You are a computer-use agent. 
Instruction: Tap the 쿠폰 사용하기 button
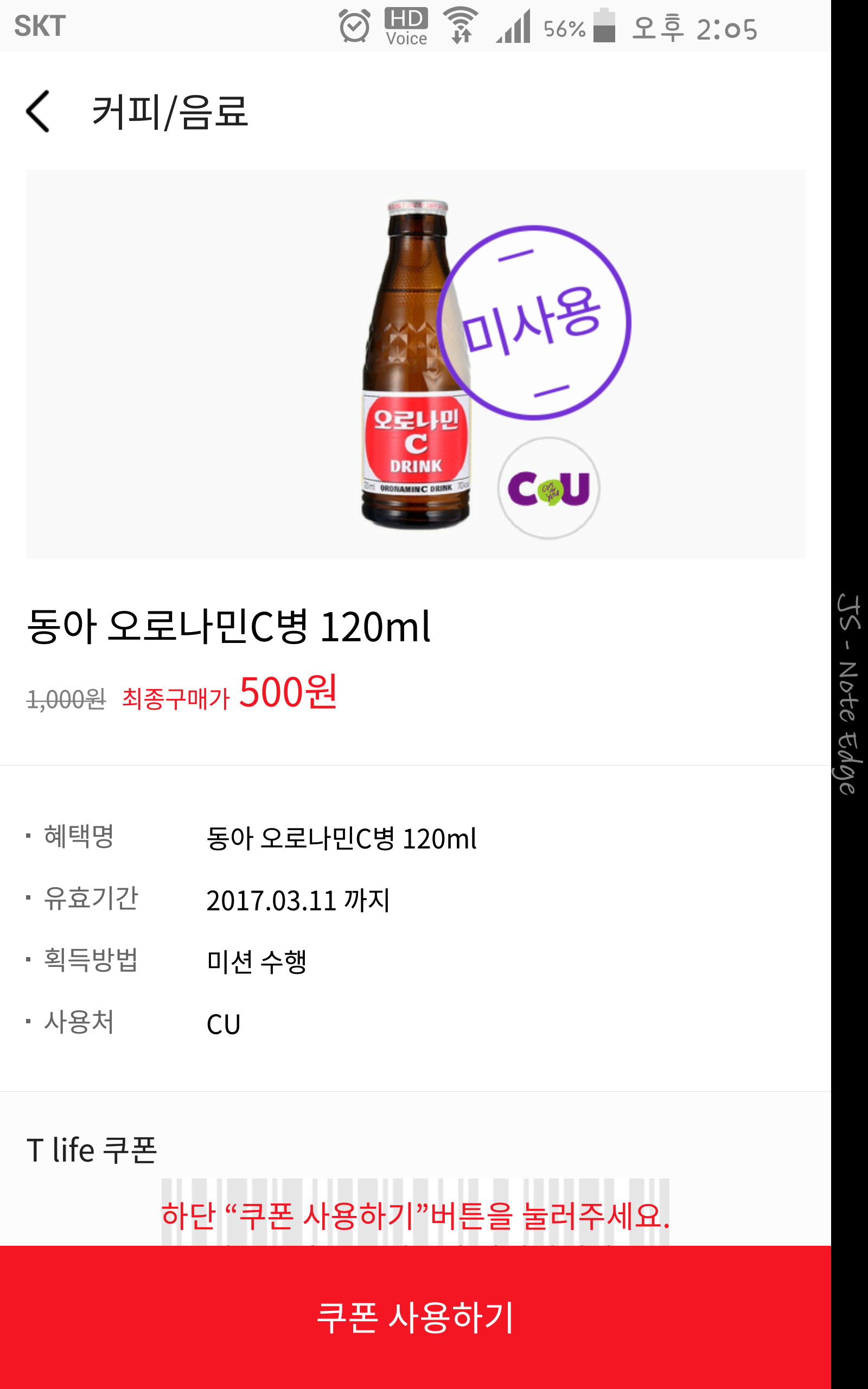[415, 1317]
